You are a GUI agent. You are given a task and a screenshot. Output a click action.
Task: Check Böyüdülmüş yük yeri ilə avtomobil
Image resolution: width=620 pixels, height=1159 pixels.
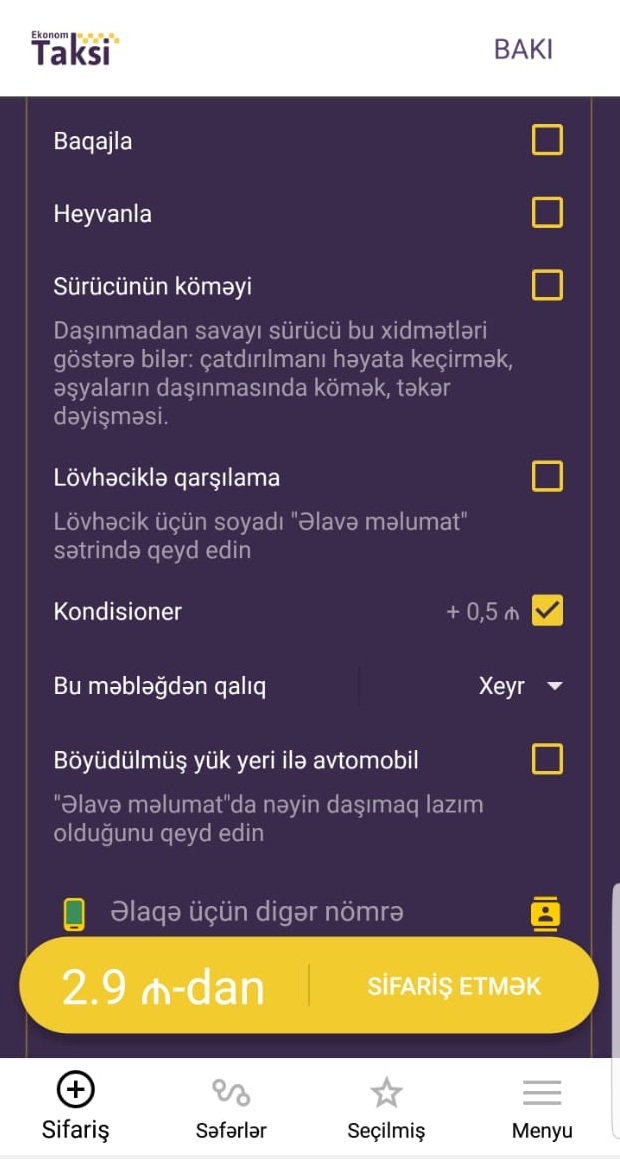[x=546, y=760]
